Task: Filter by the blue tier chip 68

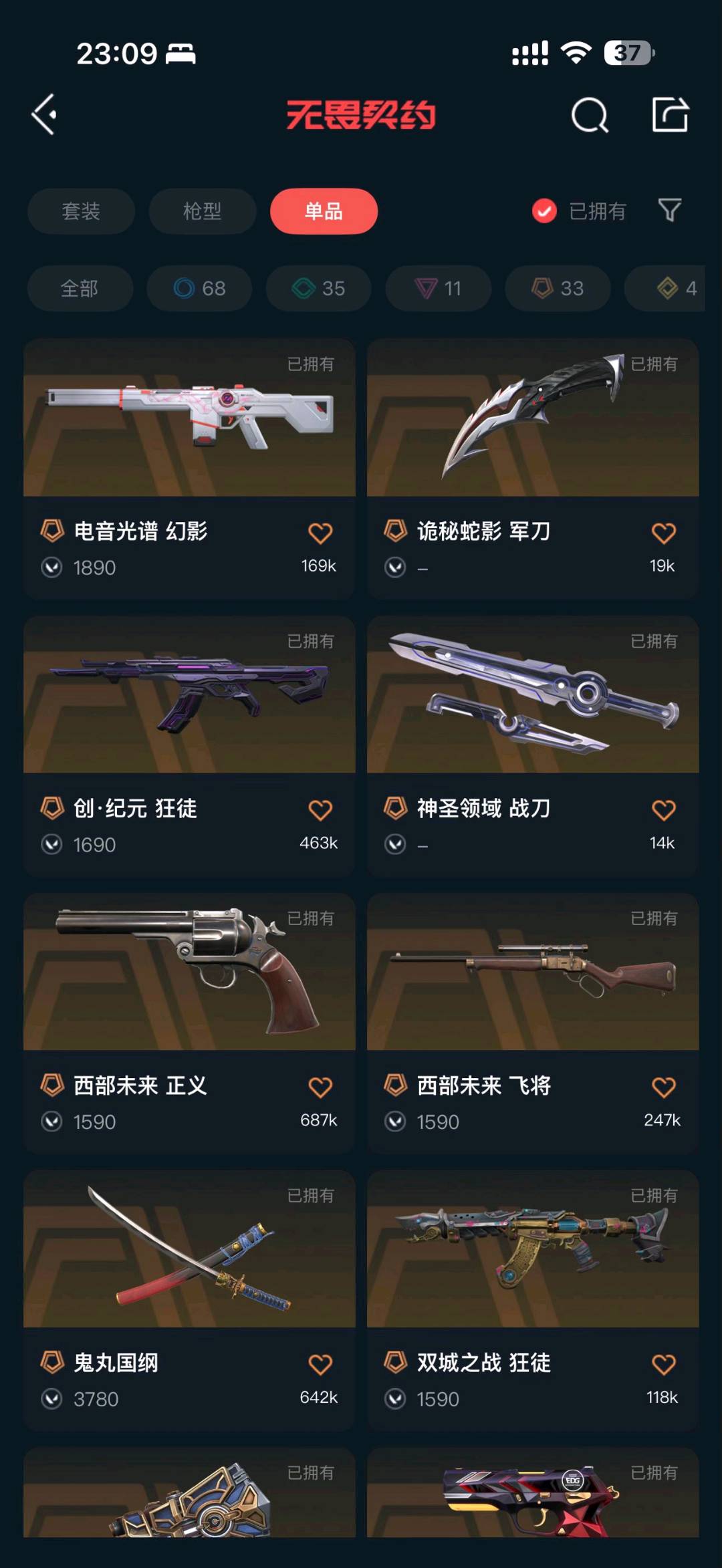Action: pyautogui.click(x=199, y=289)
